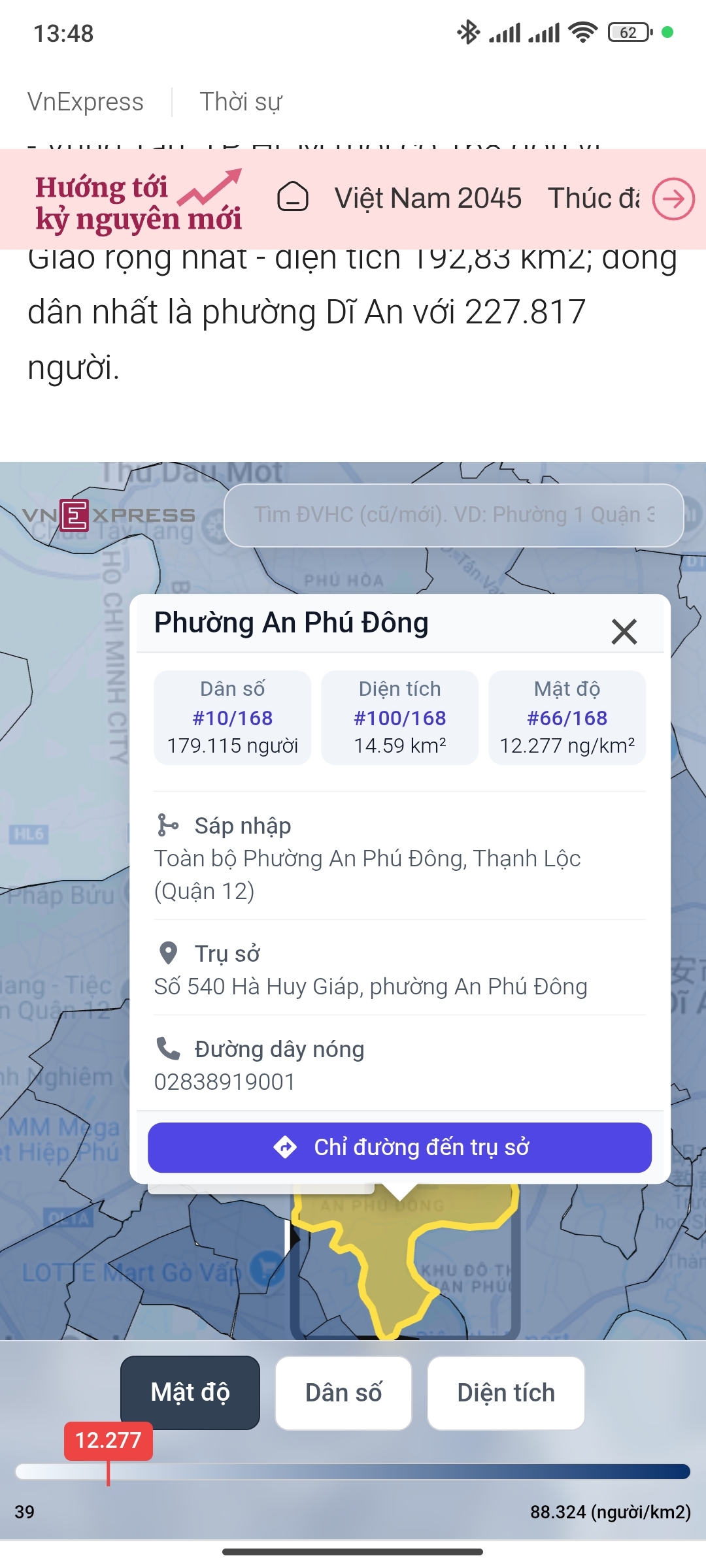Switch to the Dân số map mode
Screen dimensions: 706x1568
tap(344, 1392)
